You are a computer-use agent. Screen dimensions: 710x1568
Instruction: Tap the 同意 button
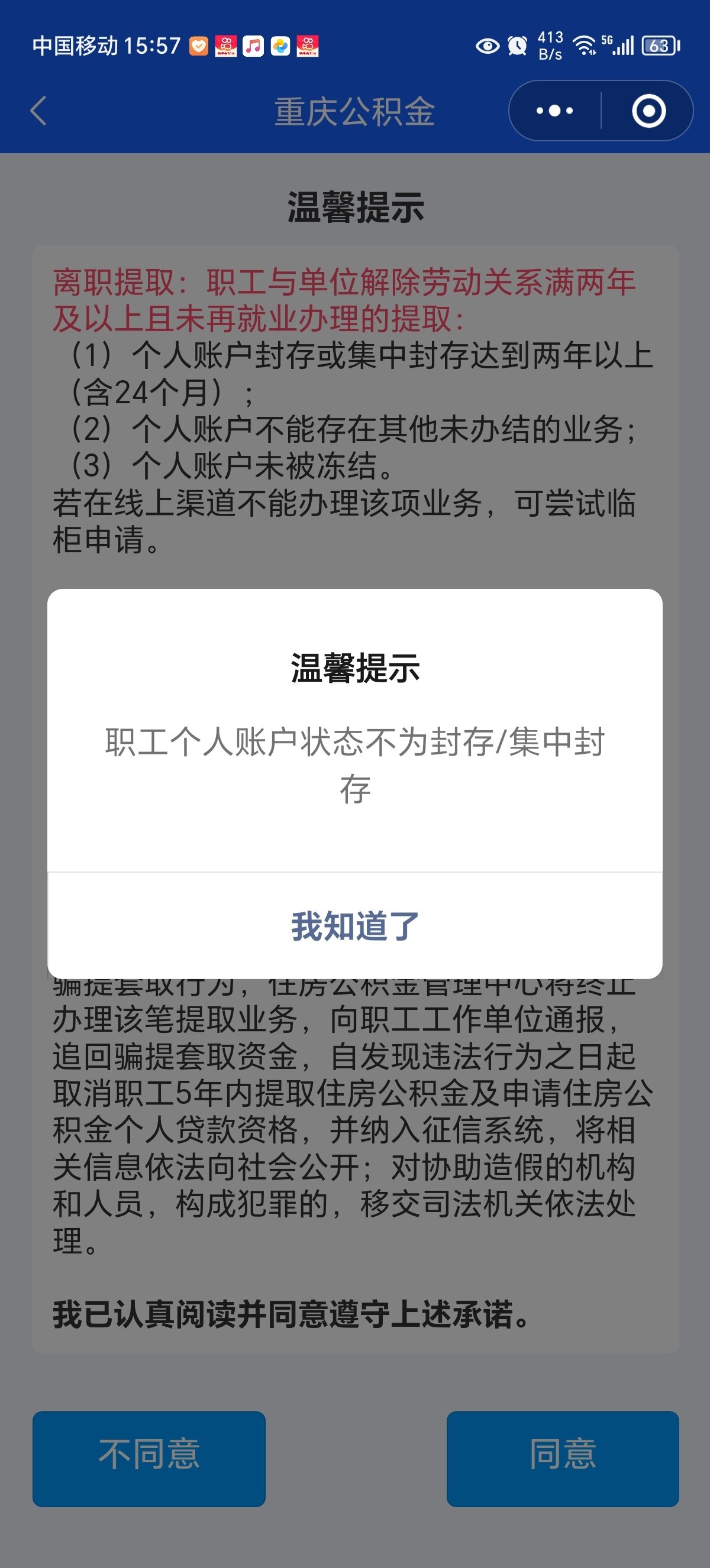coord(562,1458)
